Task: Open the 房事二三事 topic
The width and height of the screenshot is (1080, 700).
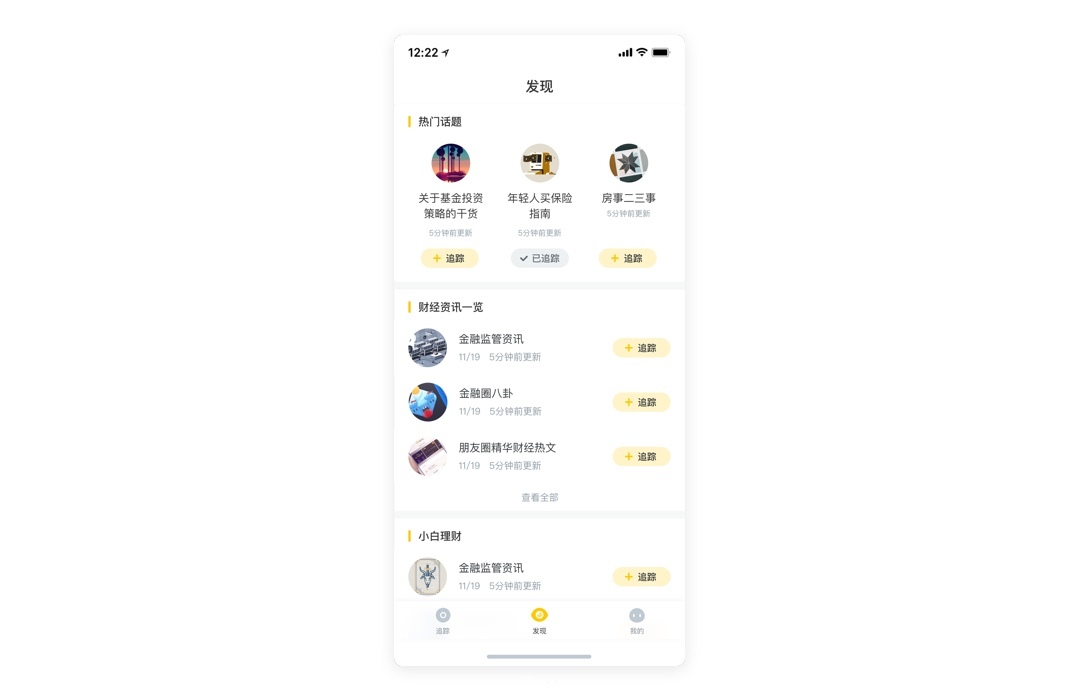Action: (628, 181)
